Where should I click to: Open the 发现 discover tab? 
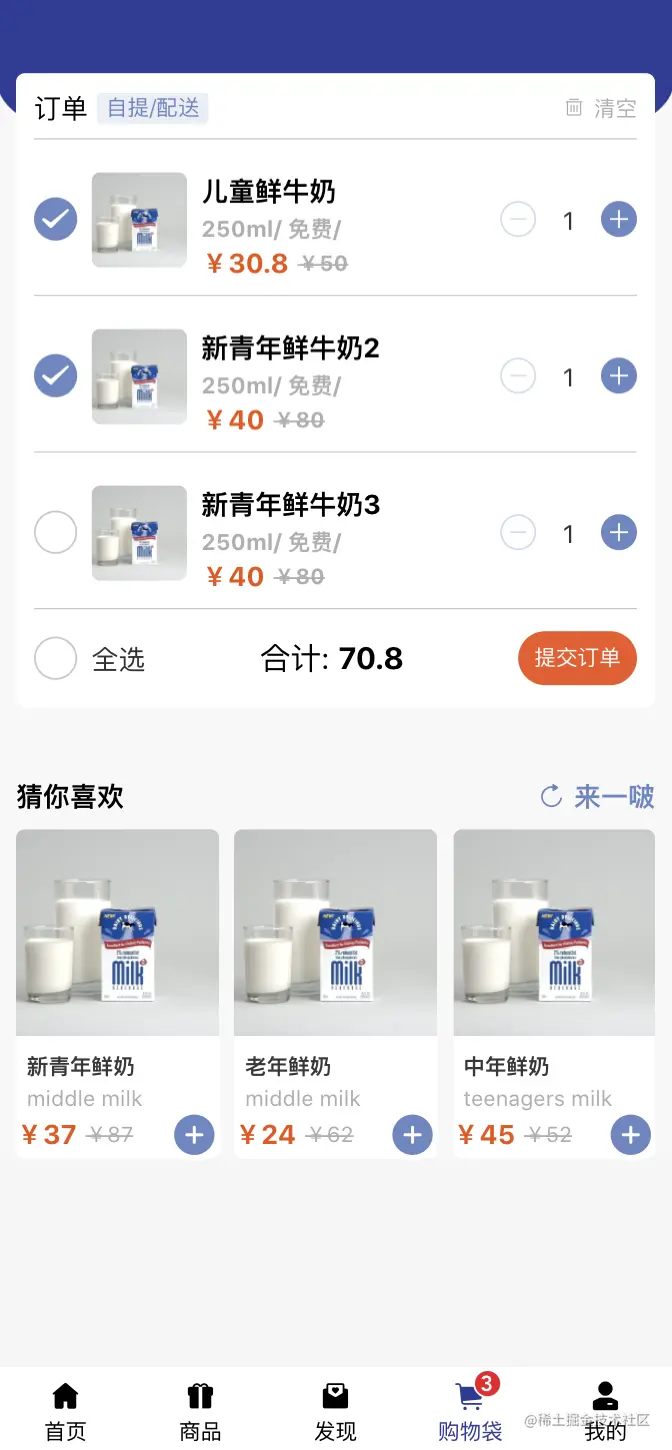coord(335,1411)
